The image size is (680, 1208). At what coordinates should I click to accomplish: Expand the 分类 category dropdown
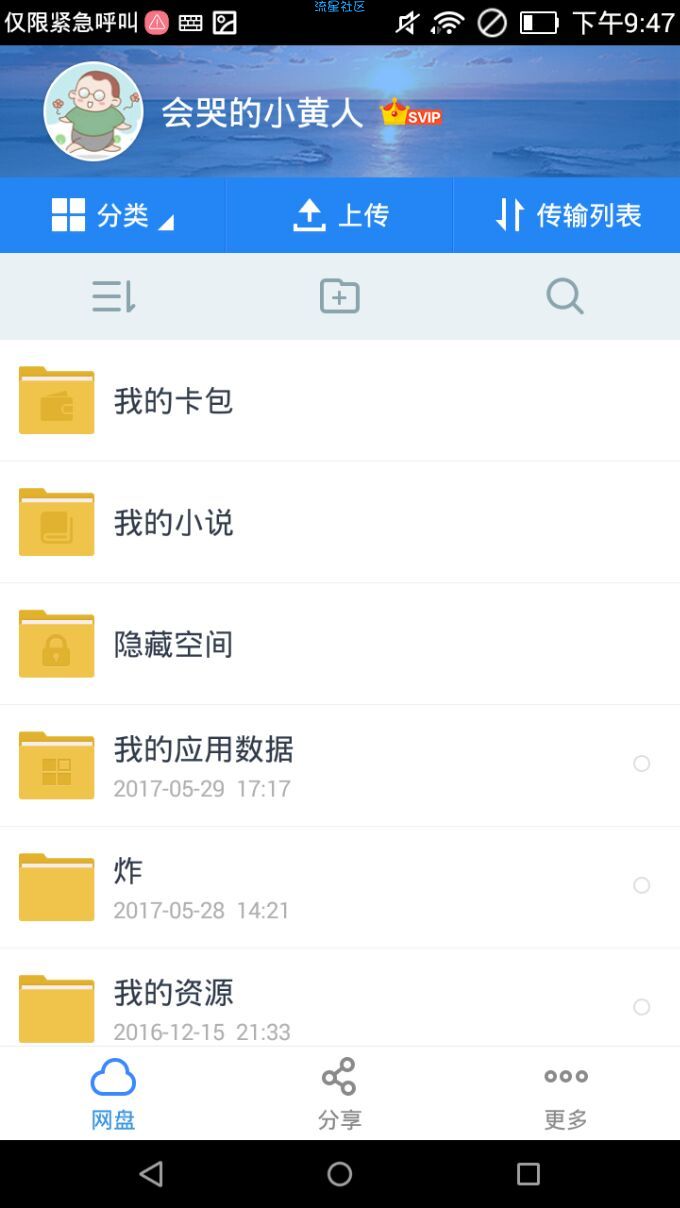(113, 215)
